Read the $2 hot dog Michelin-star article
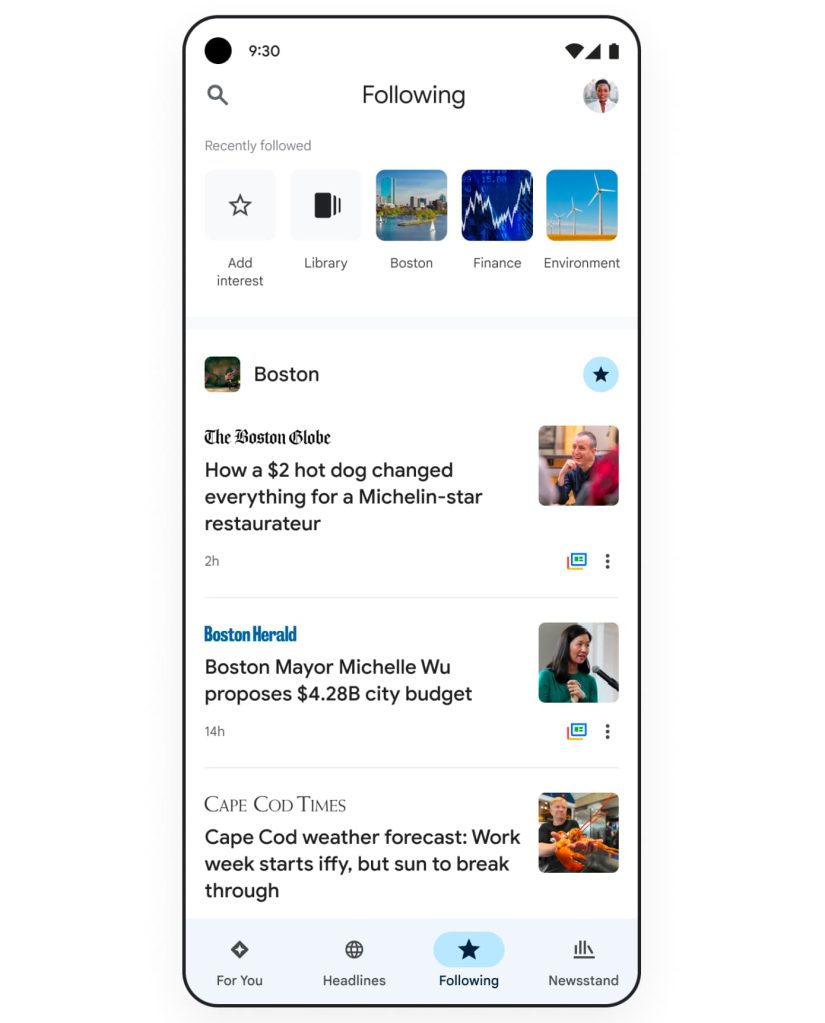The width and height of the screenshot is (825, 1023). [x=343, y=496]
